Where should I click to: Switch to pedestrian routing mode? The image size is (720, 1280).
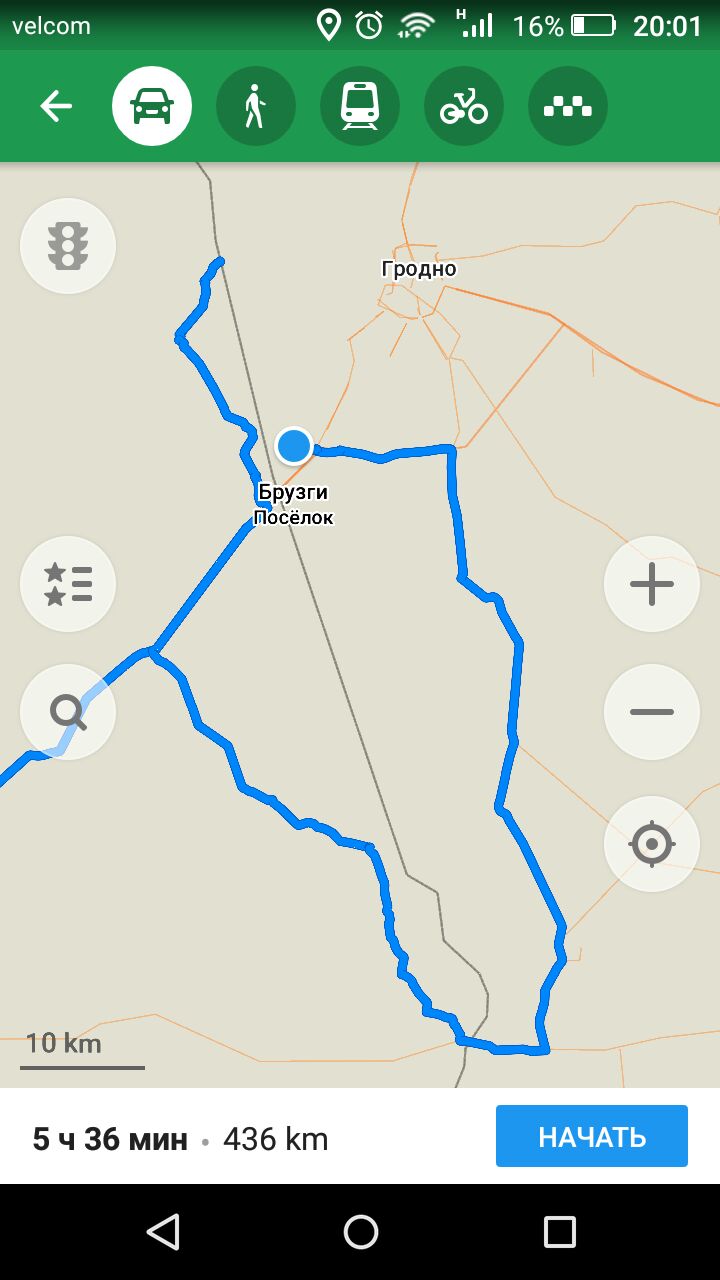pos(256,106)
